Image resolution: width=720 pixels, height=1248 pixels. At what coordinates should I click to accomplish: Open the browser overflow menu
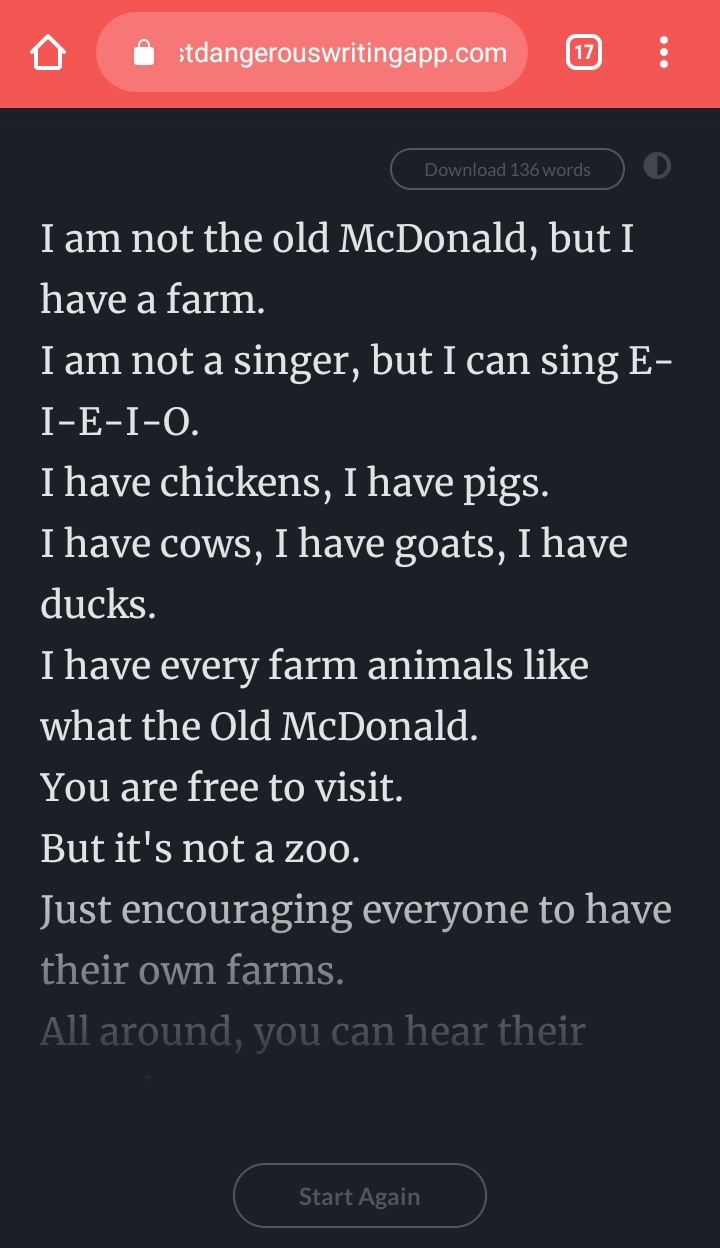pos(663,53)
